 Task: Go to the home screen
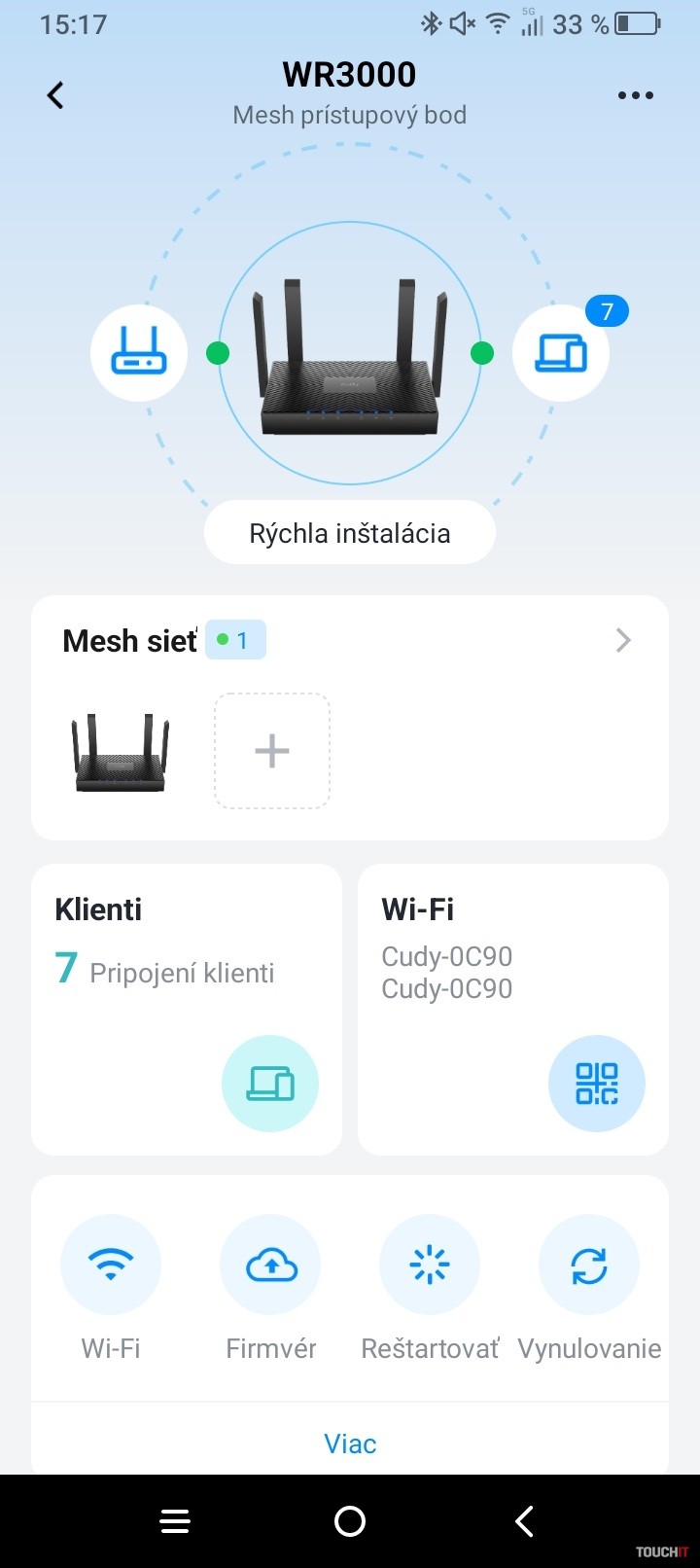tap(350, 1521)
